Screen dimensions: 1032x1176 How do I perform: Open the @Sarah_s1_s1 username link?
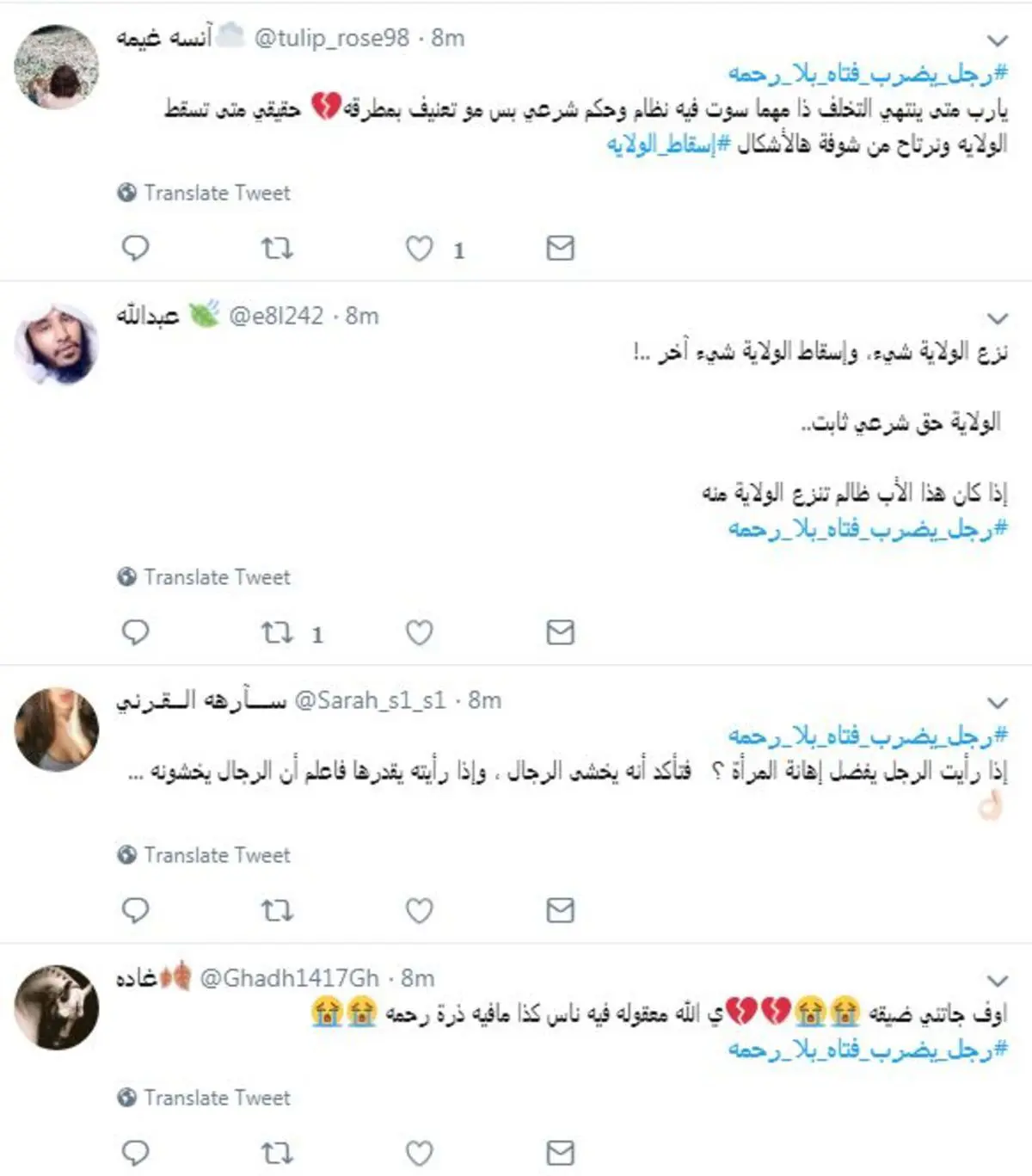point(370,701)
